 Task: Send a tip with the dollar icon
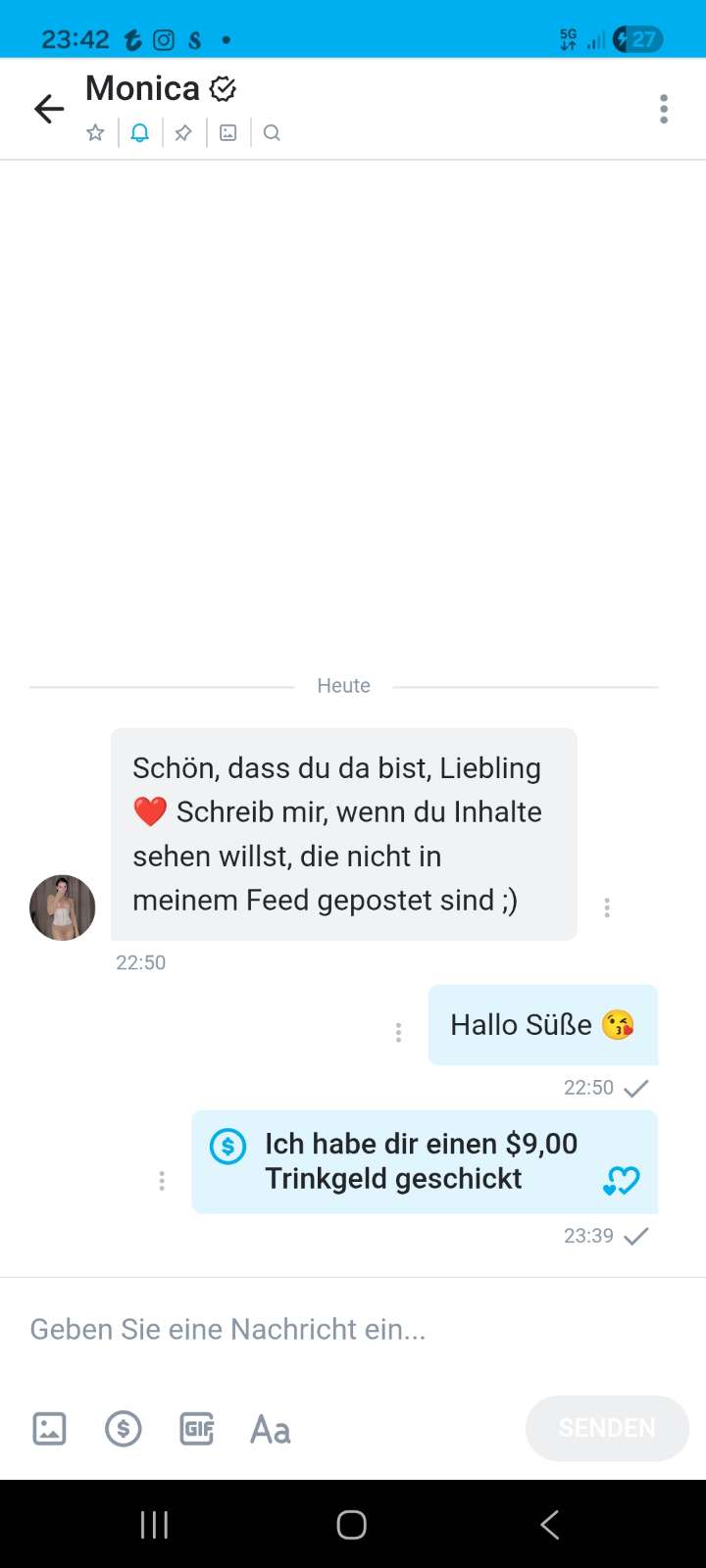124,1429
